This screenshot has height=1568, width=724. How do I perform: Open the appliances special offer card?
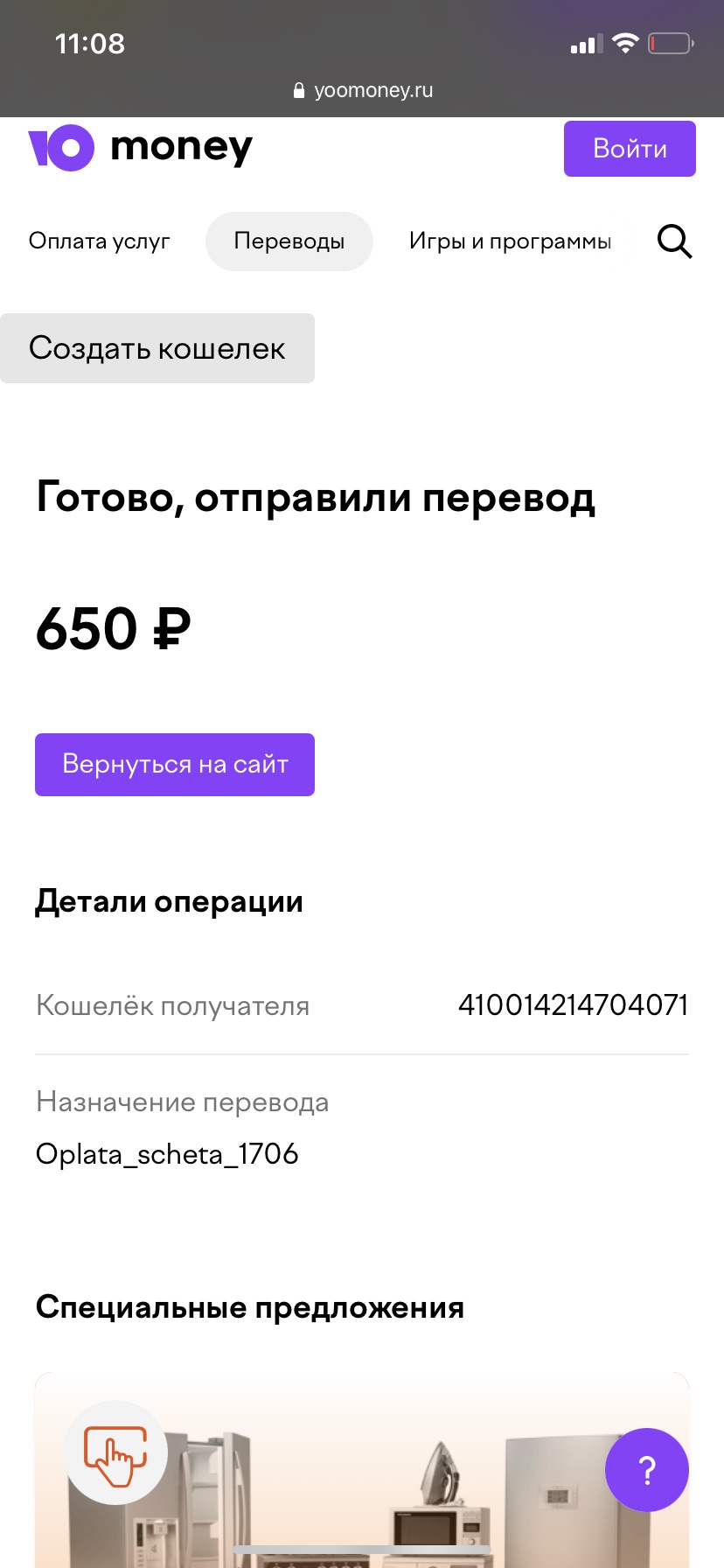click(x=362, y=1470)
